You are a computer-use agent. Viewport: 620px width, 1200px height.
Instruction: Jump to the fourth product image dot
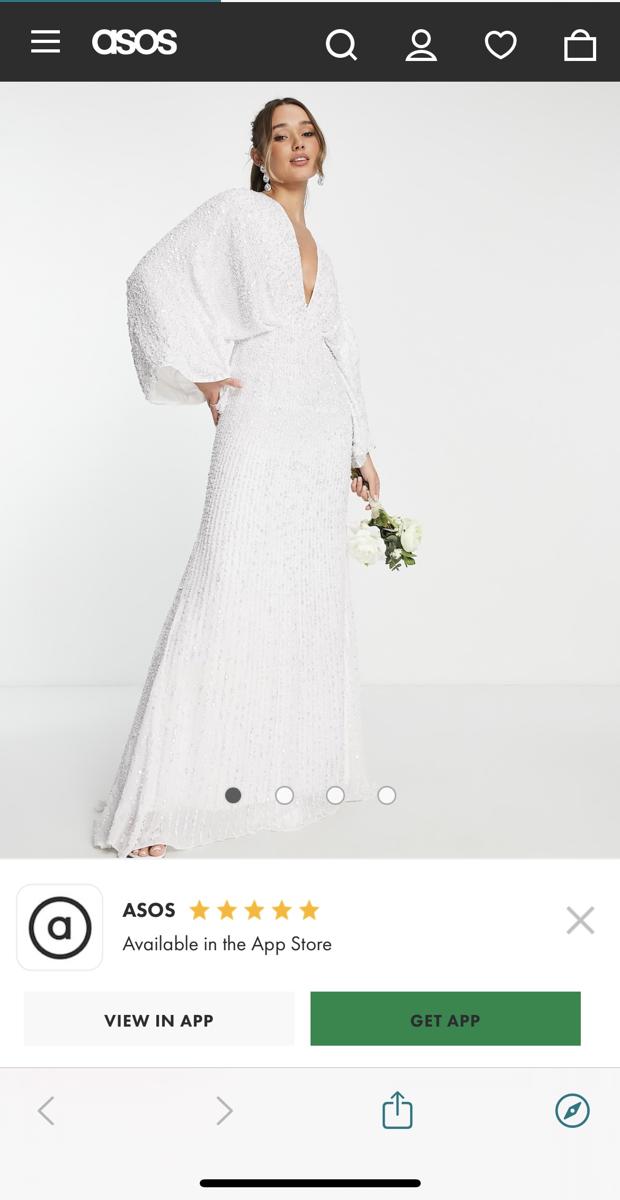387,795
